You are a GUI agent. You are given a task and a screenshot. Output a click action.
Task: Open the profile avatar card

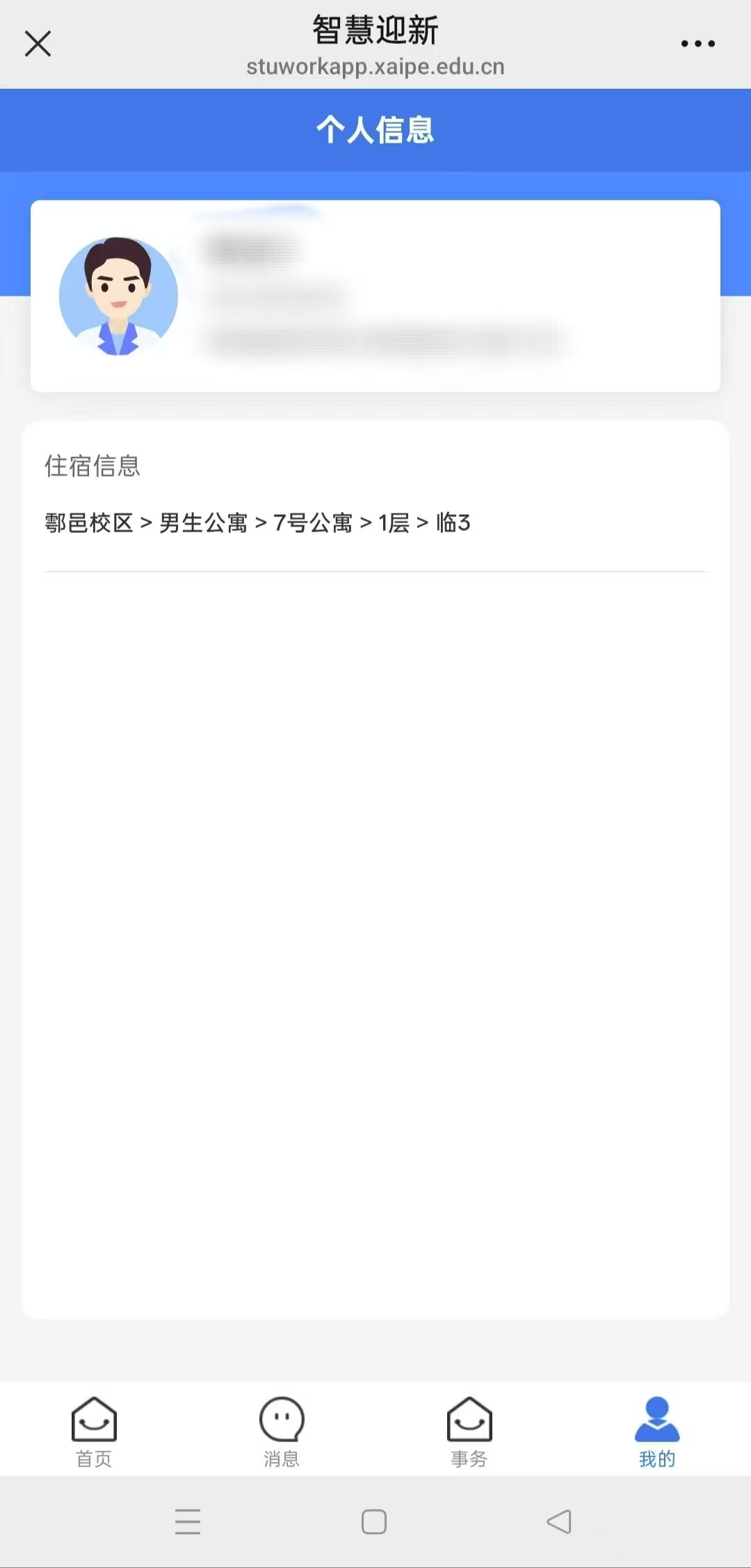tap(119, 296)
